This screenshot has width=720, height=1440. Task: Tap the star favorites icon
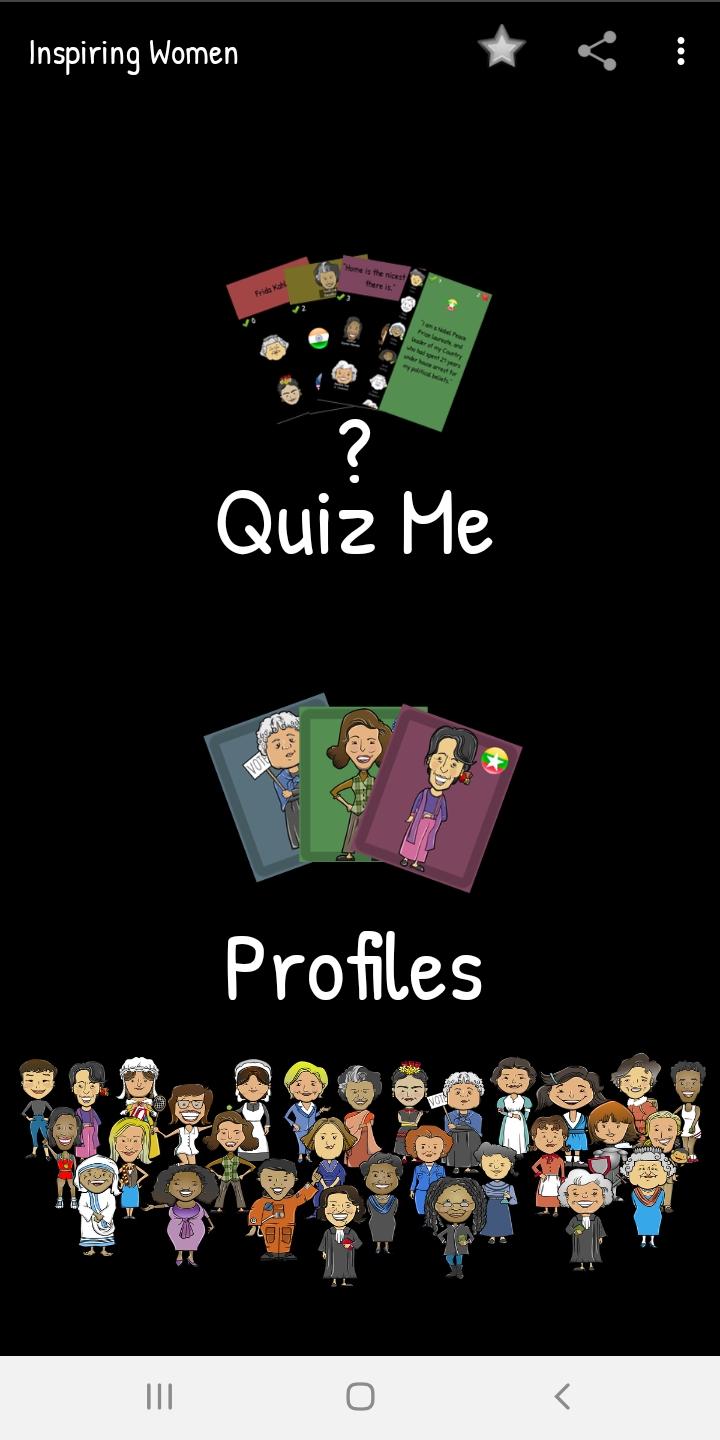[500, 48]
